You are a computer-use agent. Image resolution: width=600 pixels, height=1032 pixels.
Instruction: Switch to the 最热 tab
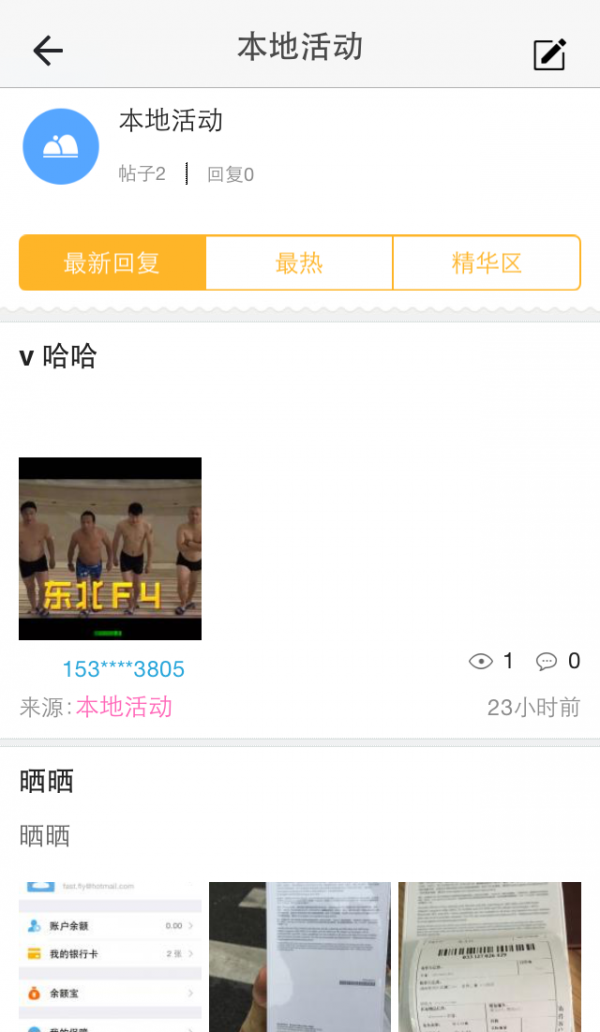coord(299,263)
